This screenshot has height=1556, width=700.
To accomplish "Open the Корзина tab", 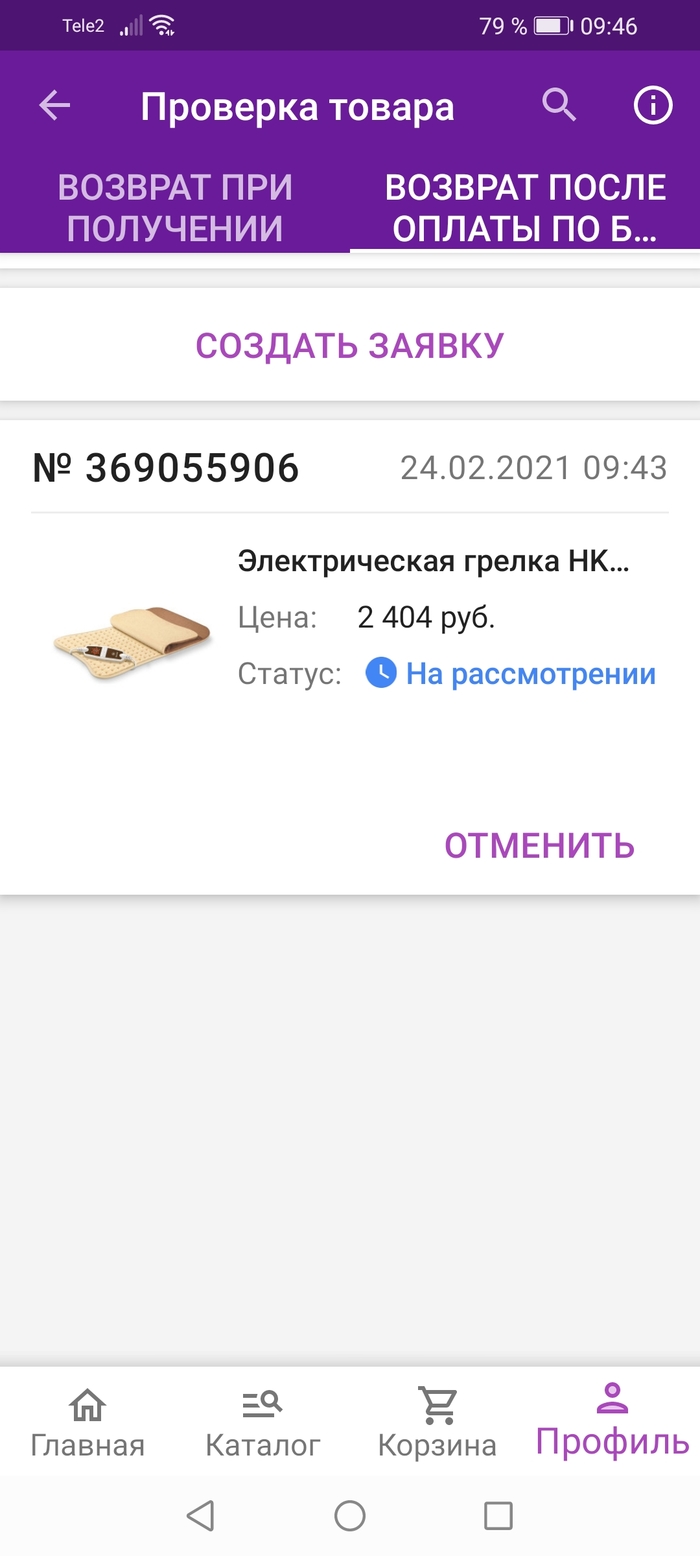I will coord(437,1424).
